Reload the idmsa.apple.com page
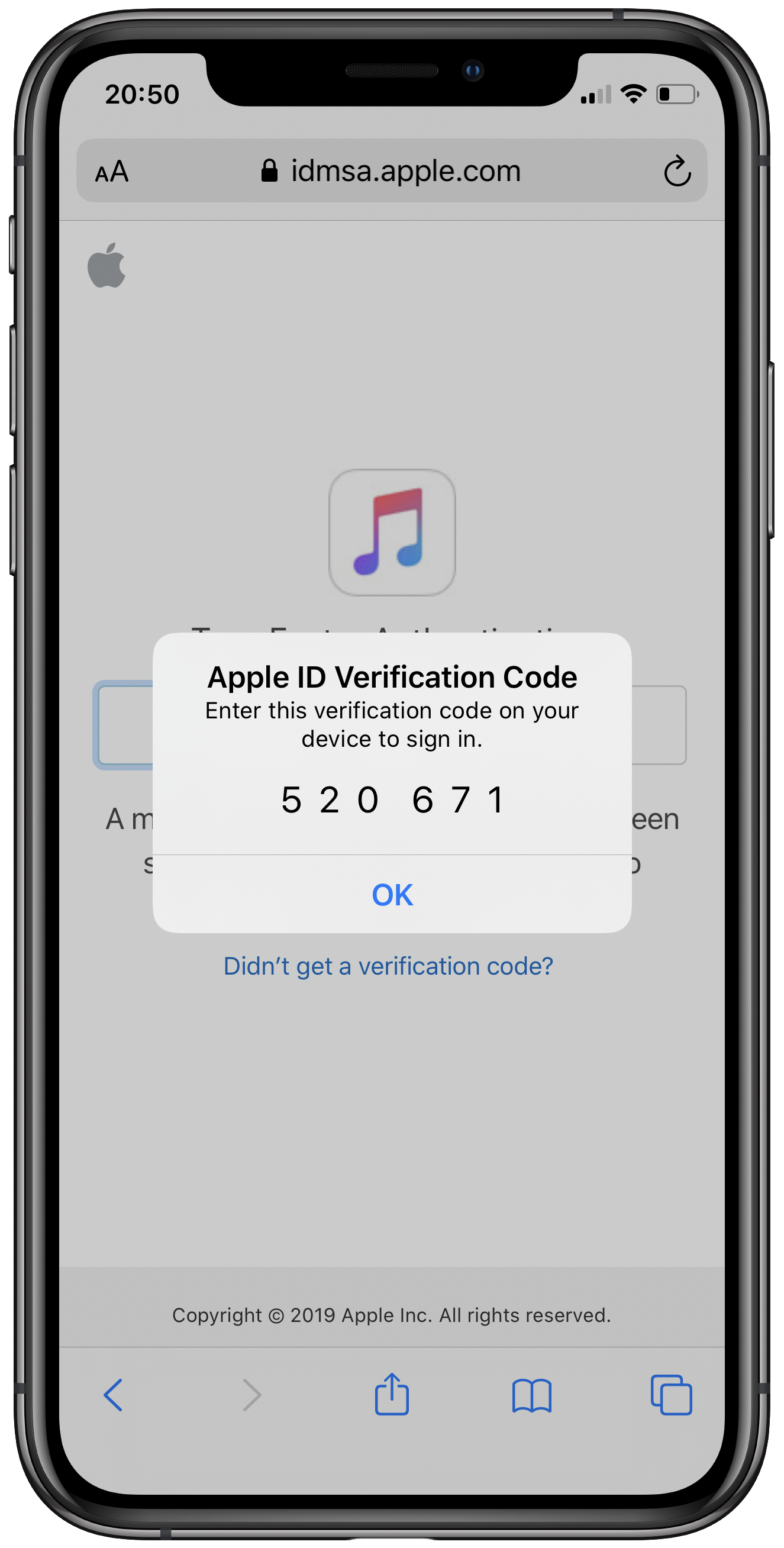Screen dimensions: 784x1548 point(677,171)
